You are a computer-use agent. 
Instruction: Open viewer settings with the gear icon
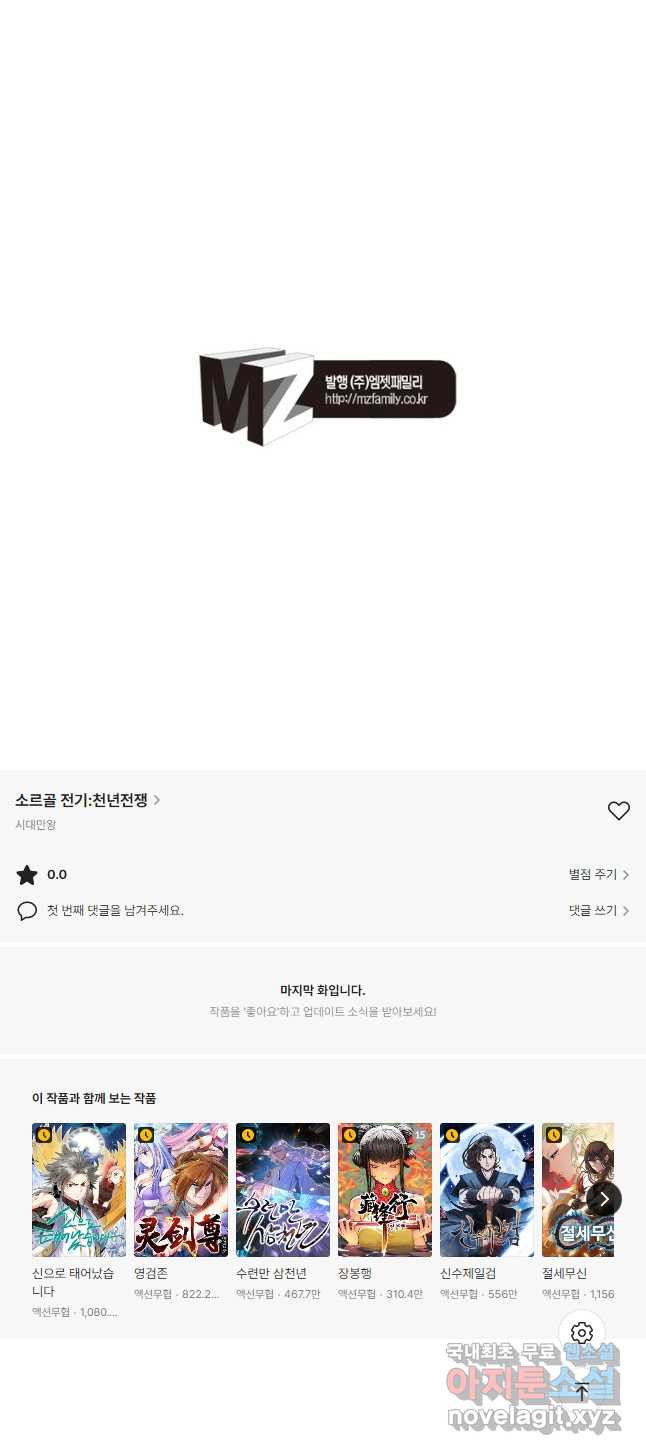[582, 1333]
